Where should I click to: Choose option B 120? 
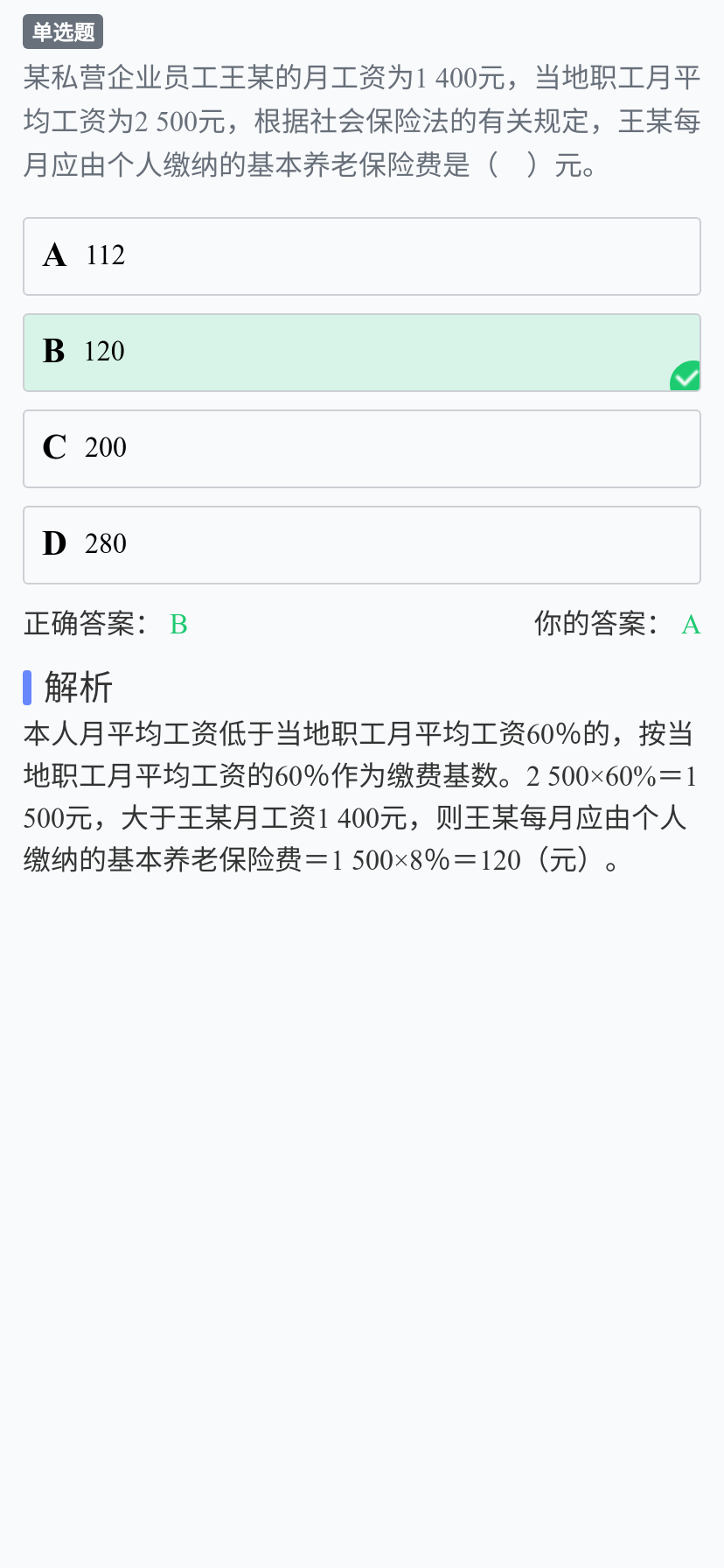[x=362, y=353]
